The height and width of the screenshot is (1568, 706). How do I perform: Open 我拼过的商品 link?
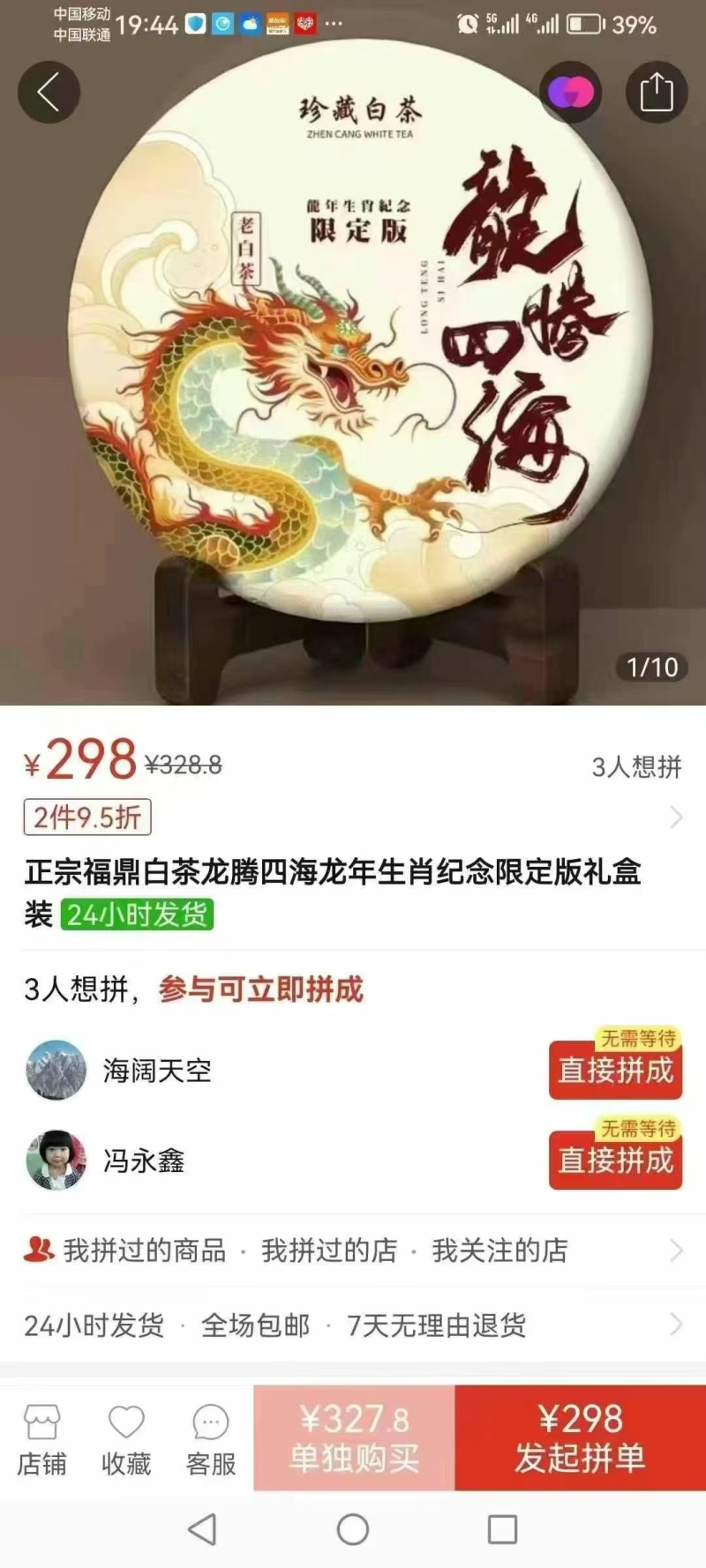144,1251
